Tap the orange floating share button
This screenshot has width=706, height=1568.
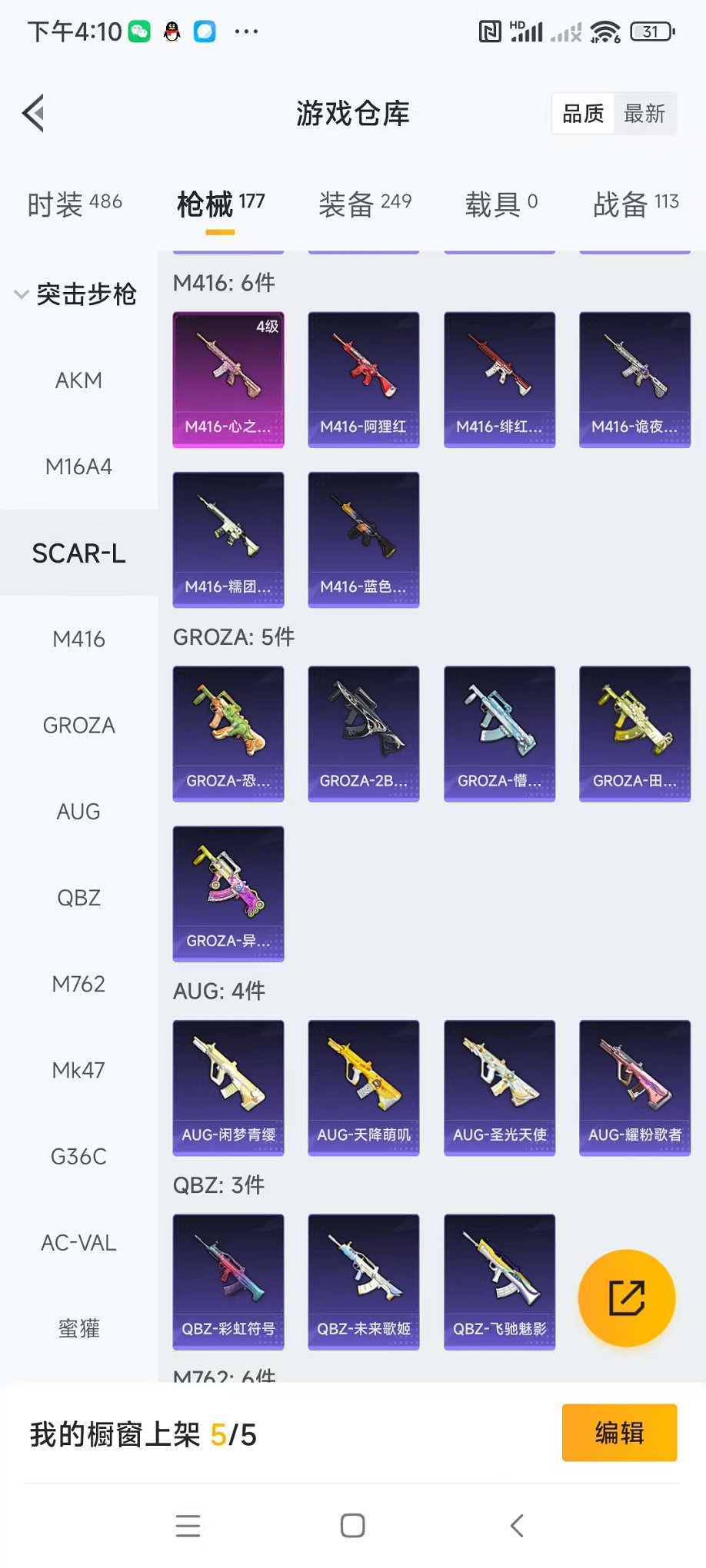[627, 1298]
